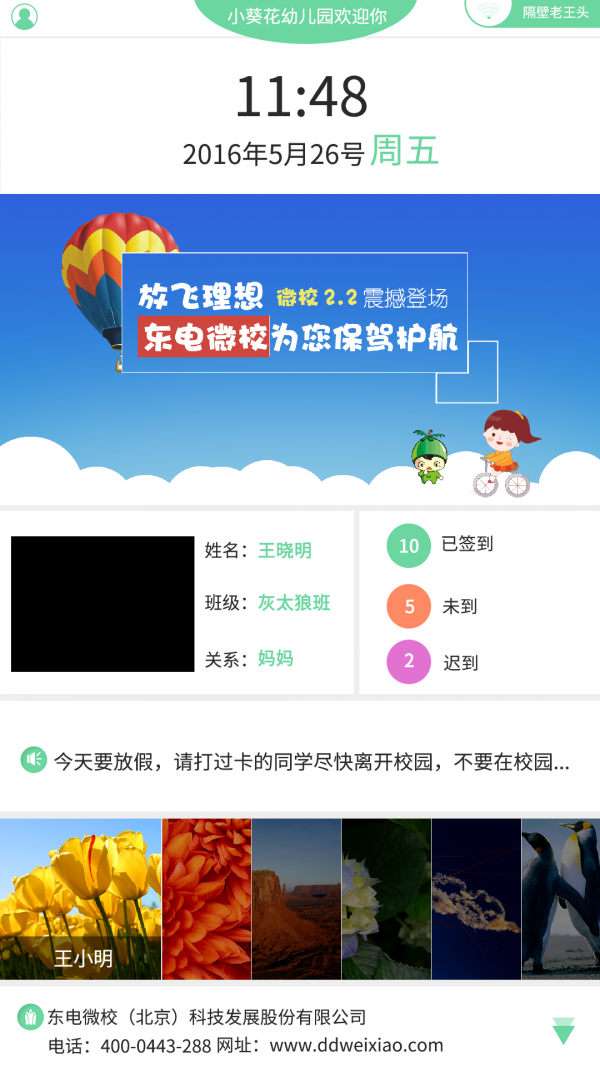Tap the green down arrow at the bottom
Viewport: 600px width, 1067px height.
click(x=564, y=1031)
